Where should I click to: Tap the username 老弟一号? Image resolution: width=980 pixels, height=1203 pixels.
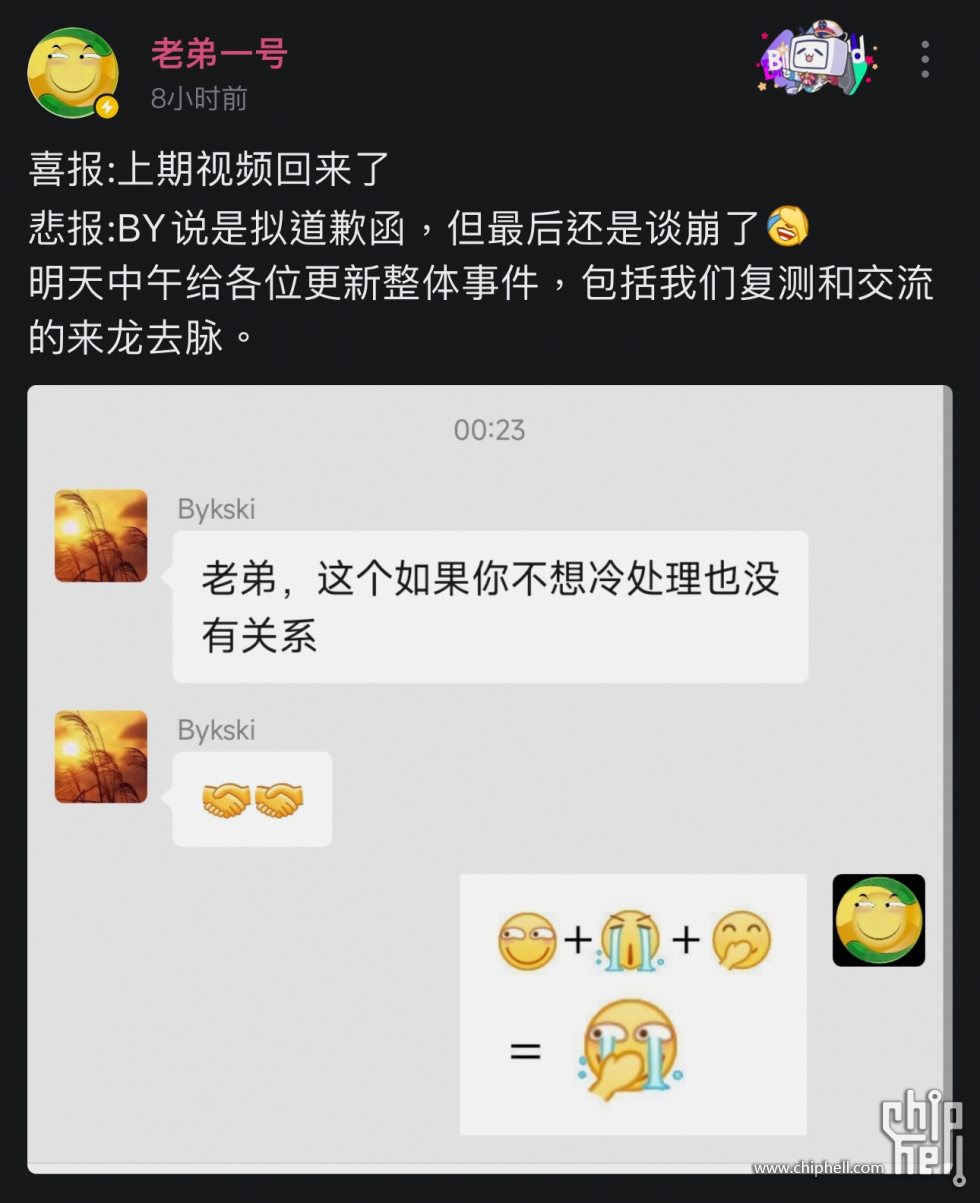(219, 53)
